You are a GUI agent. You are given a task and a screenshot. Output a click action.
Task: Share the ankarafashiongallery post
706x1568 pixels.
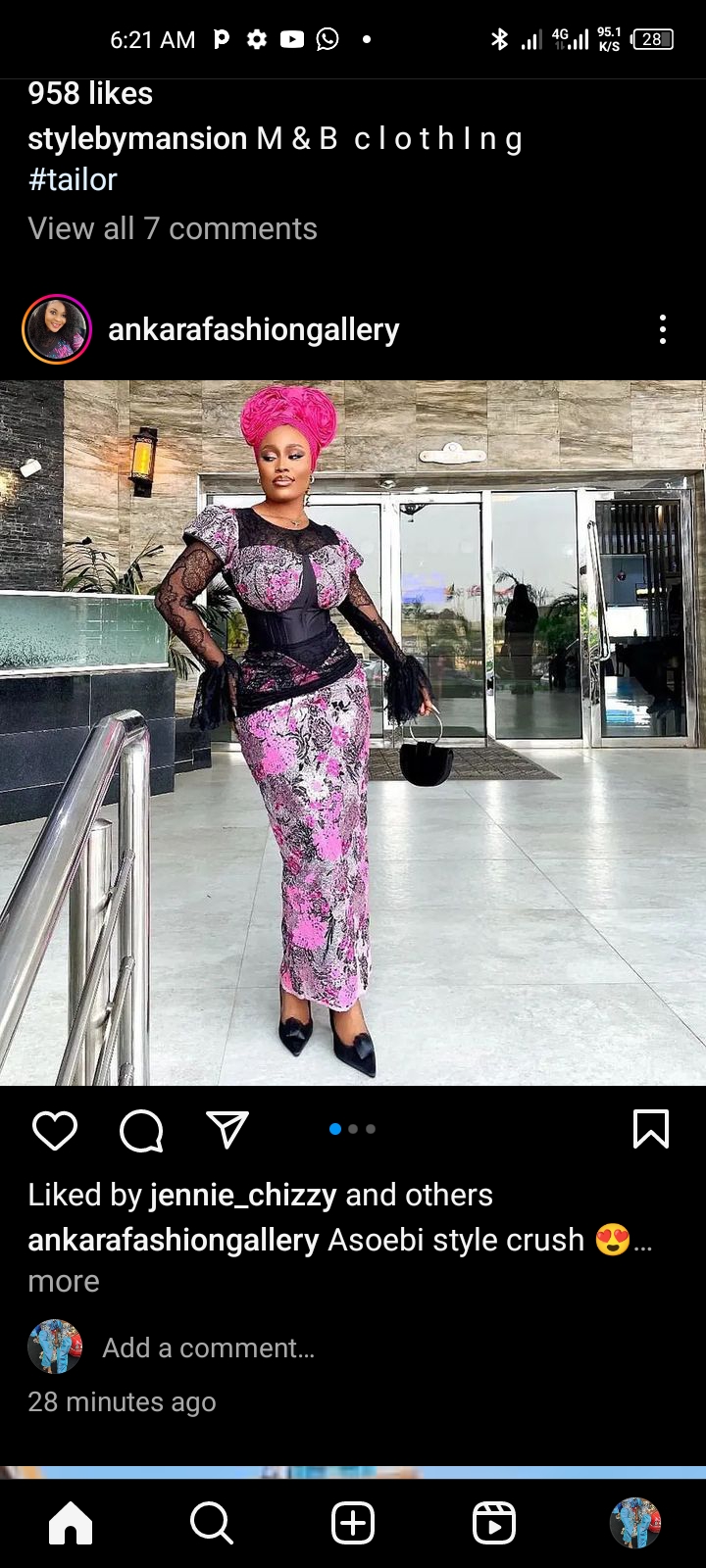[227, 1130]
